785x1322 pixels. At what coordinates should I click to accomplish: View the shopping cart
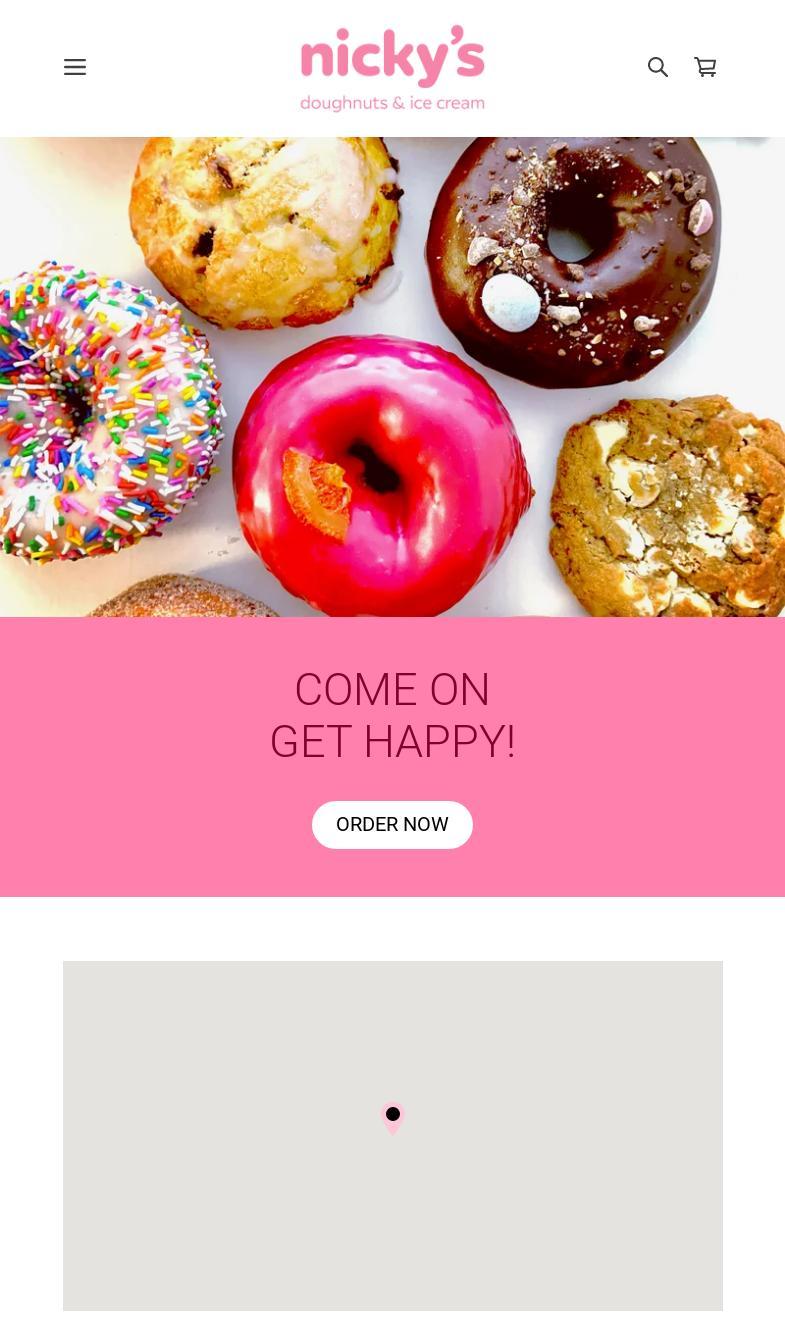click(x=706, y=67)
